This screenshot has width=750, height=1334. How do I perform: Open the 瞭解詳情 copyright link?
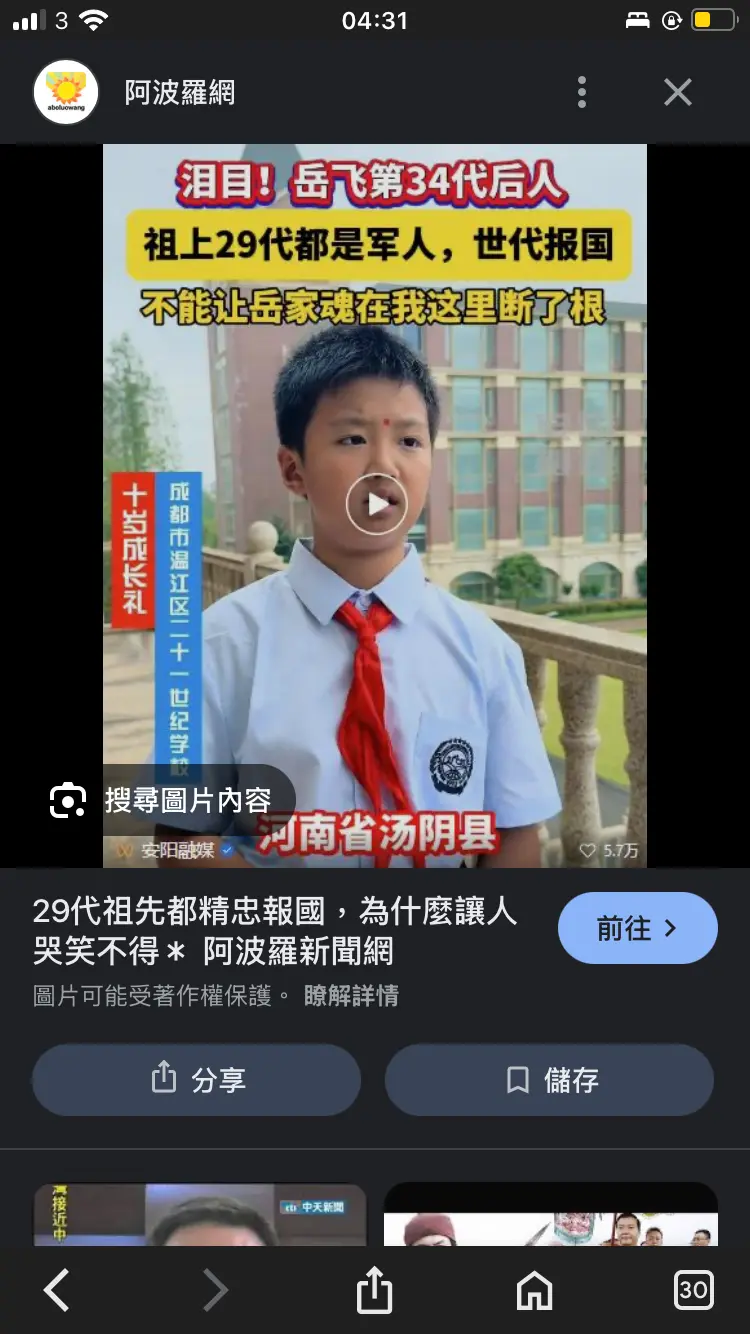click(351, 995)
